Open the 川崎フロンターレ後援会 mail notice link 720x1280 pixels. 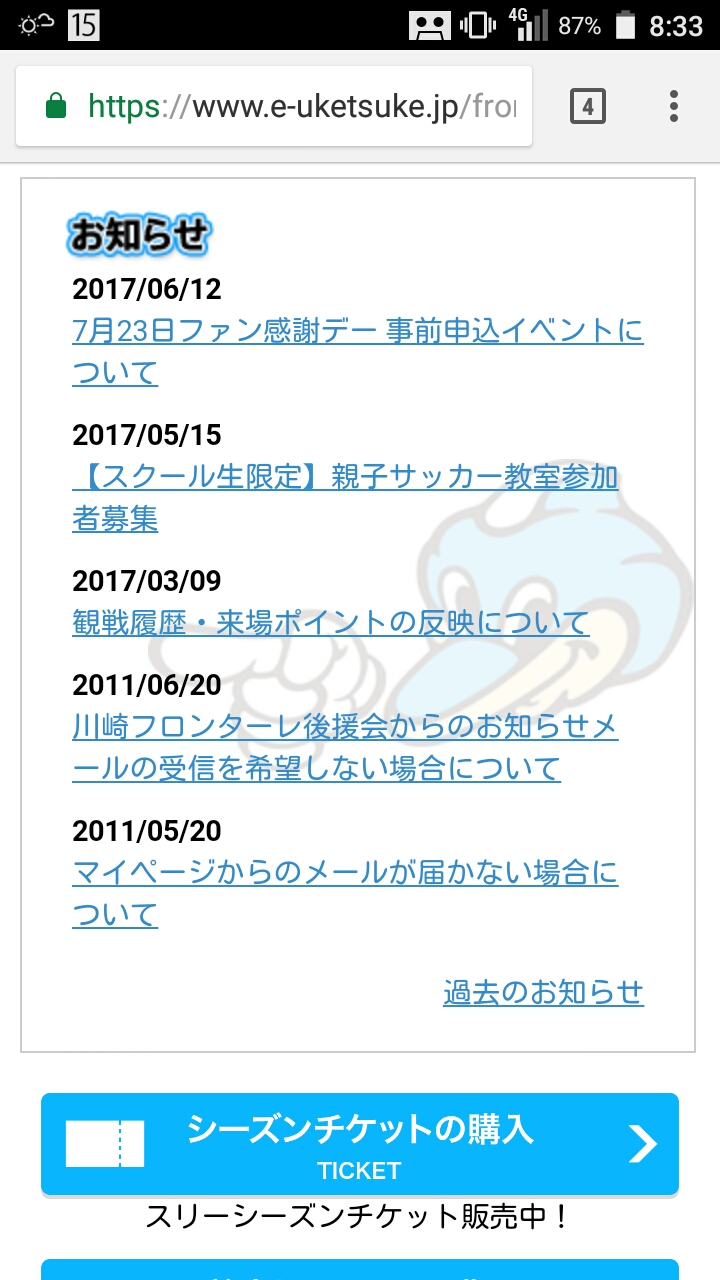click(x=345, y=727)
